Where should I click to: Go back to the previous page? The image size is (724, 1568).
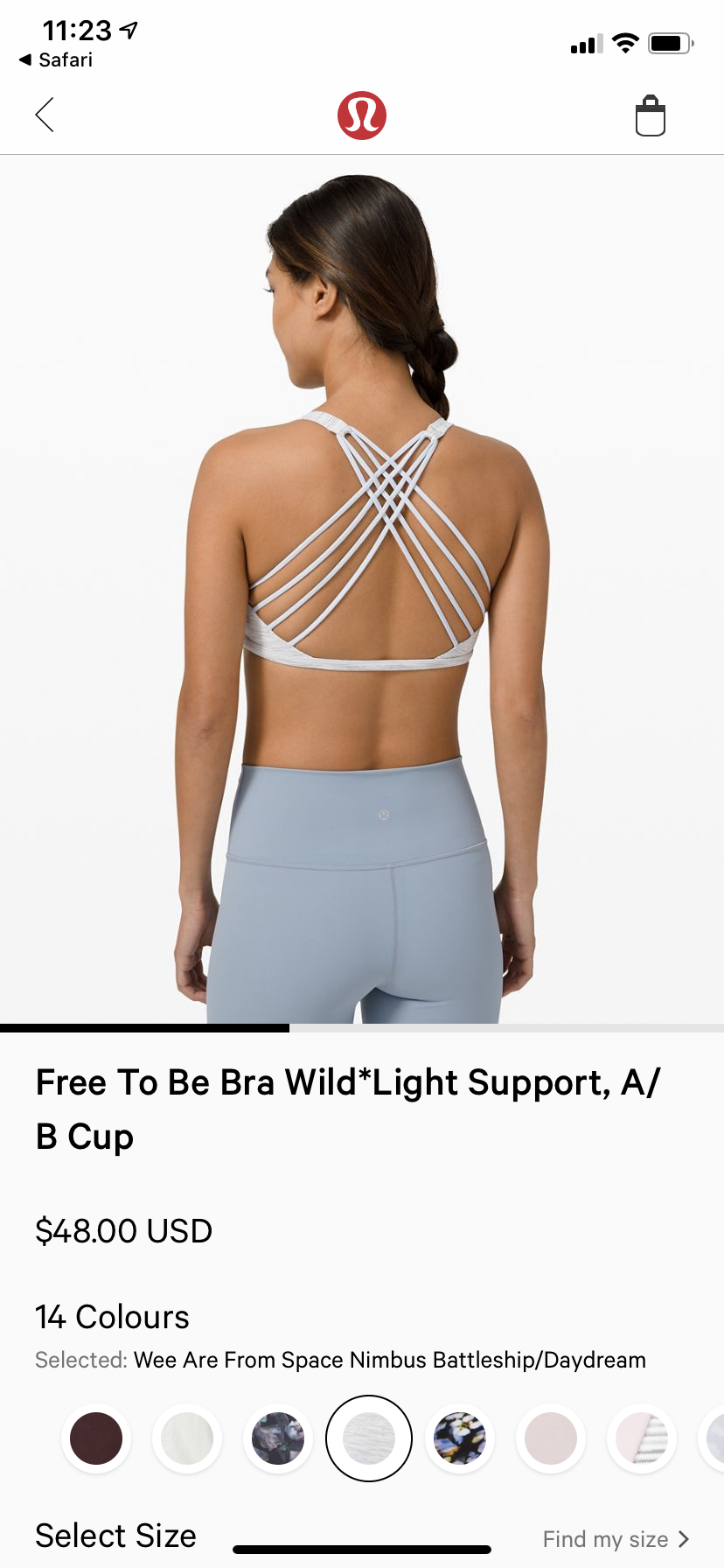[x=45, y=115]
